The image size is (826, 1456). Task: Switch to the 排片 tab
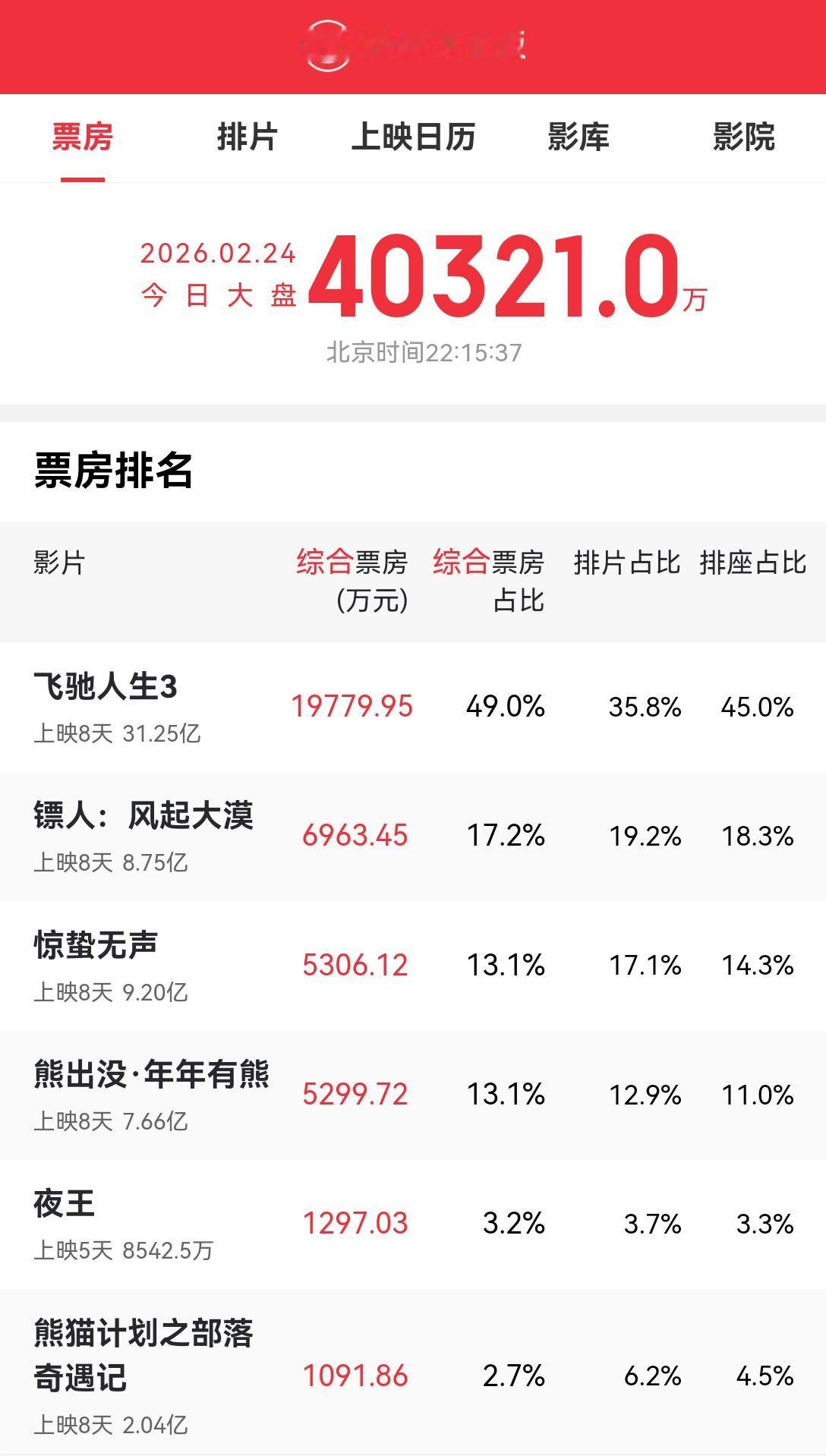click(245, 137)
